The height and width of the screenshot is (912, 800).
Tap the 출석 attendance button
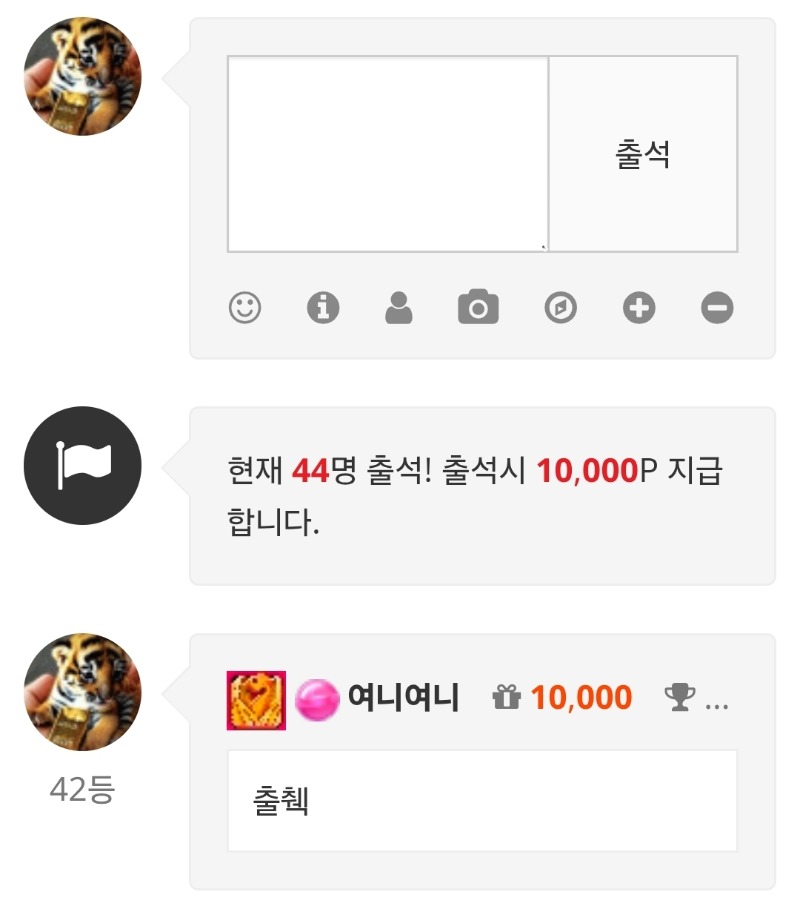(x=642, y=154)
